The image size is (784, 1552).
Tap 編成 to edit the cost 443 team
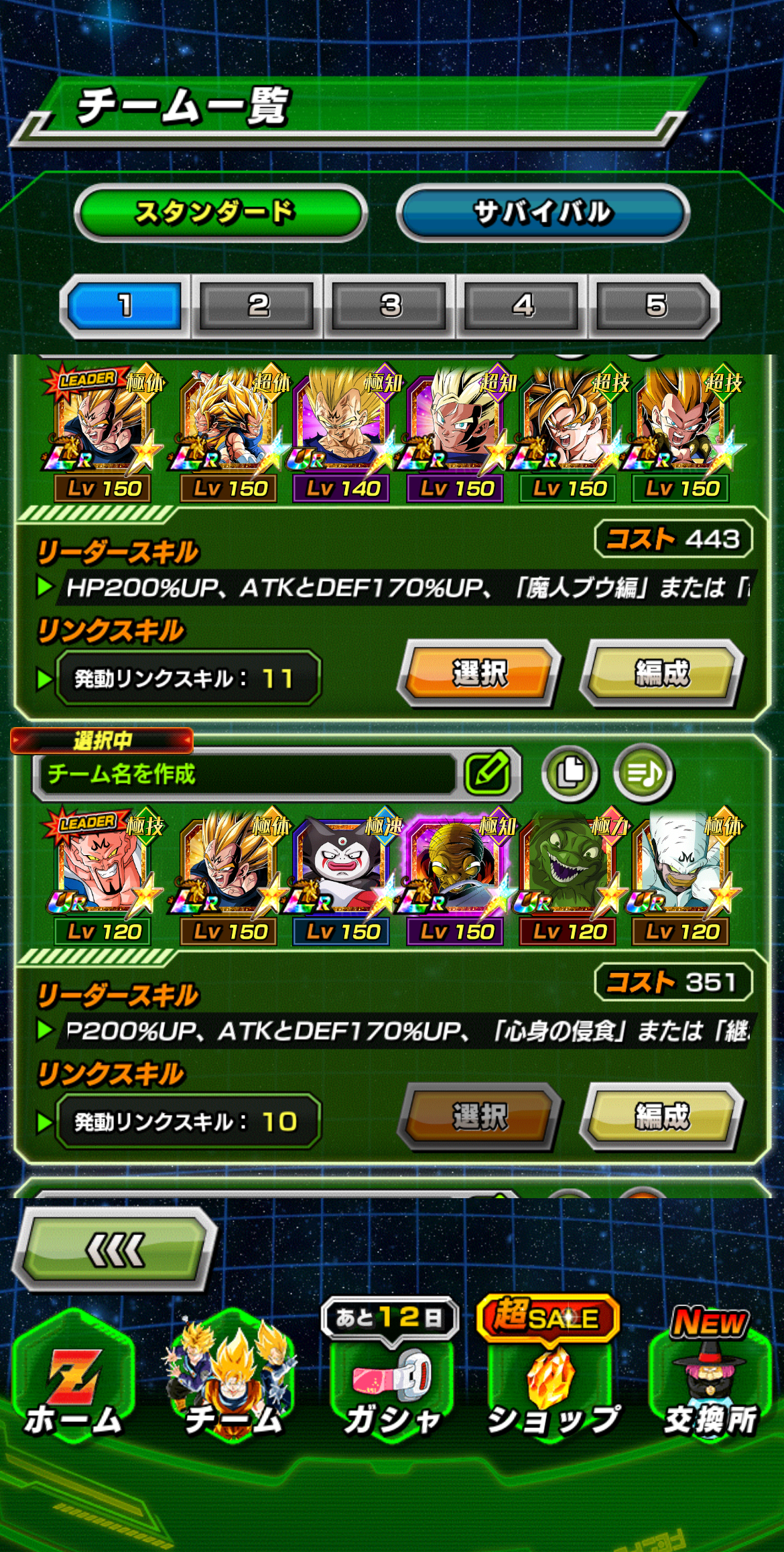[662, 673]
